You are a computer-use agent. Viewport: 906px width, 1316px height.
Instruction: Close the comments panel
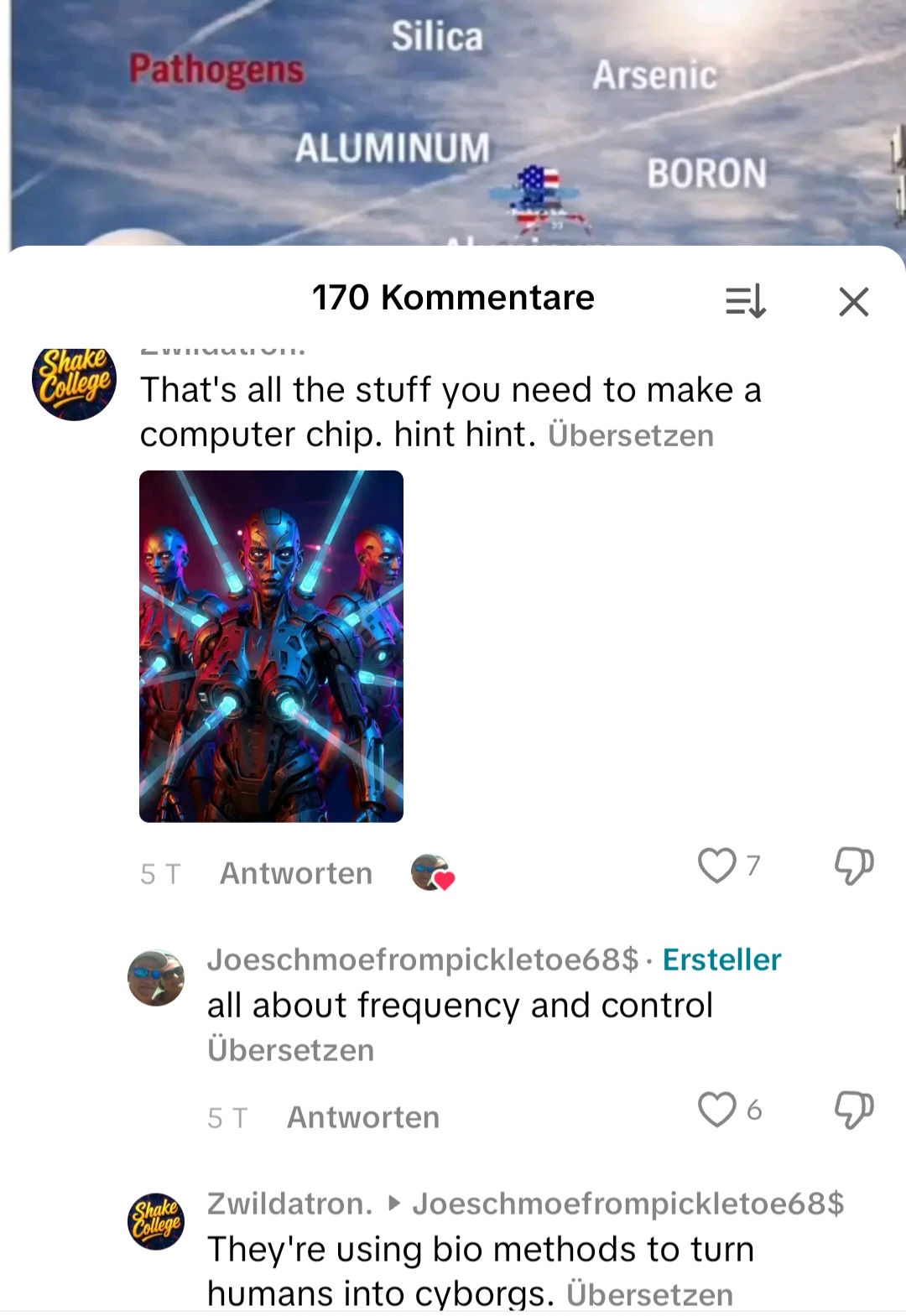[853, 301]
